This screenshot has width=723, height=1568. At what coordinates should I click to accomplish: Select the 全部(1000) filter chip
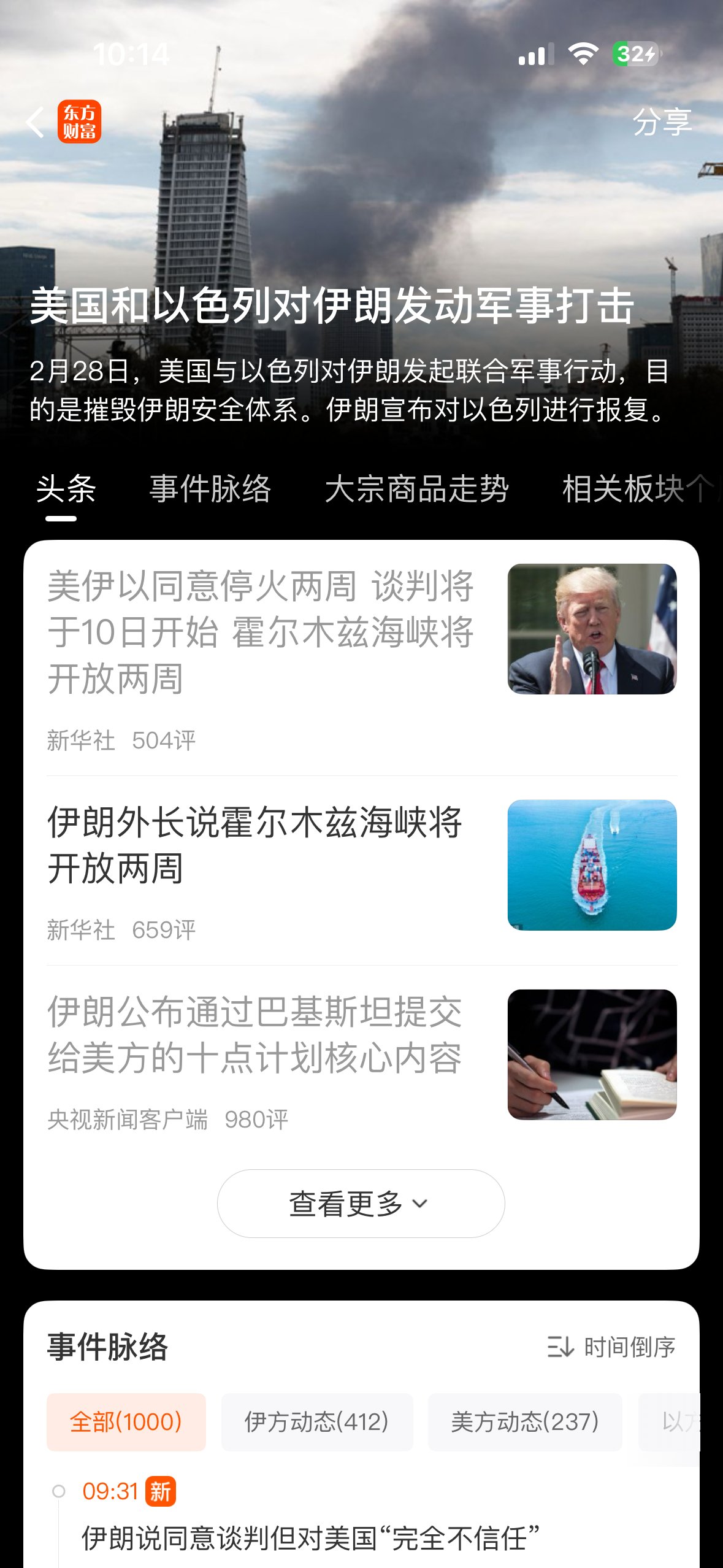click(126, 1422)
